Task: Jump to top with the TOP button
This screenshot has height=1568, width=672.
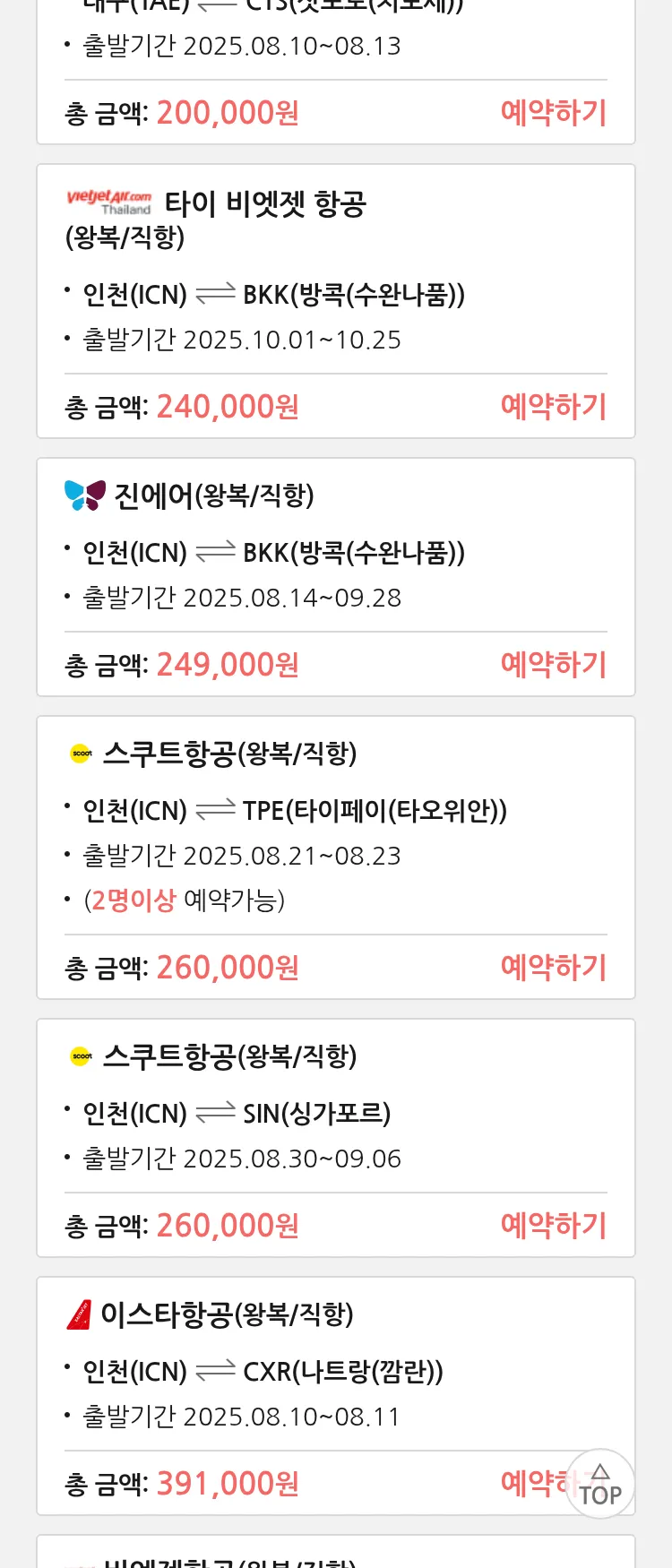Action: [600, 1484]
